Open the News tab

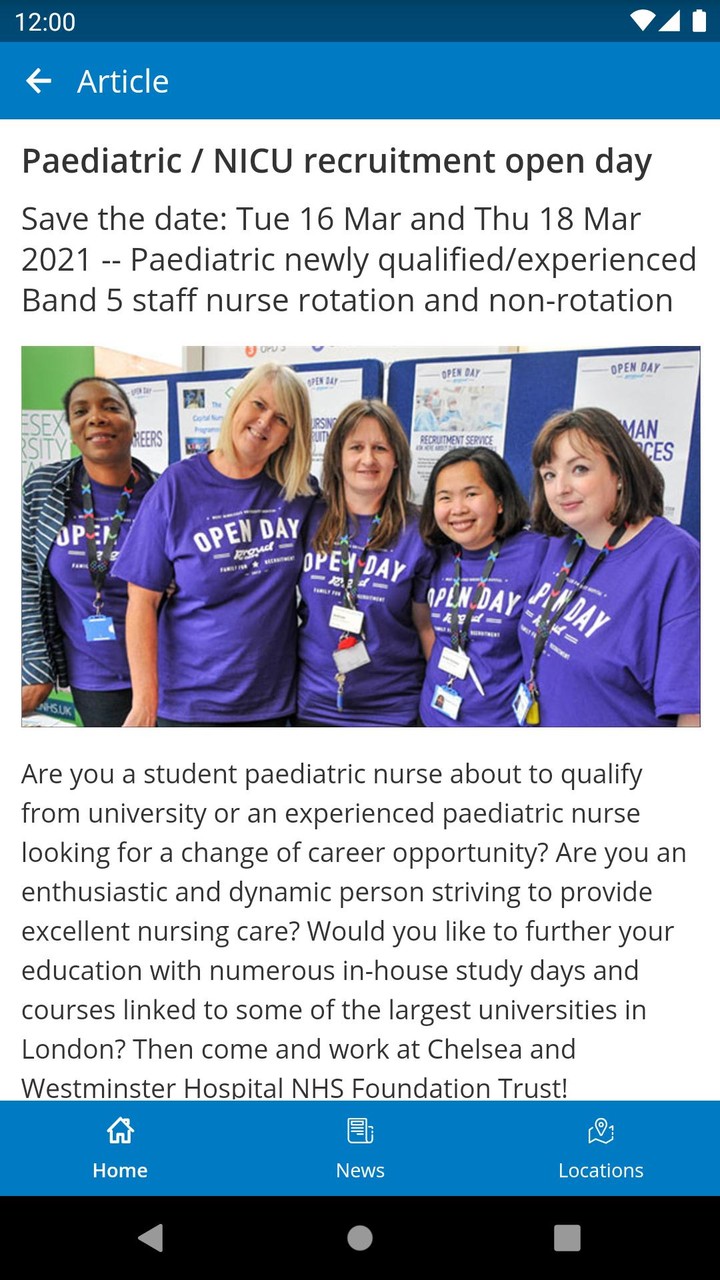click(x=360, y=1148)
